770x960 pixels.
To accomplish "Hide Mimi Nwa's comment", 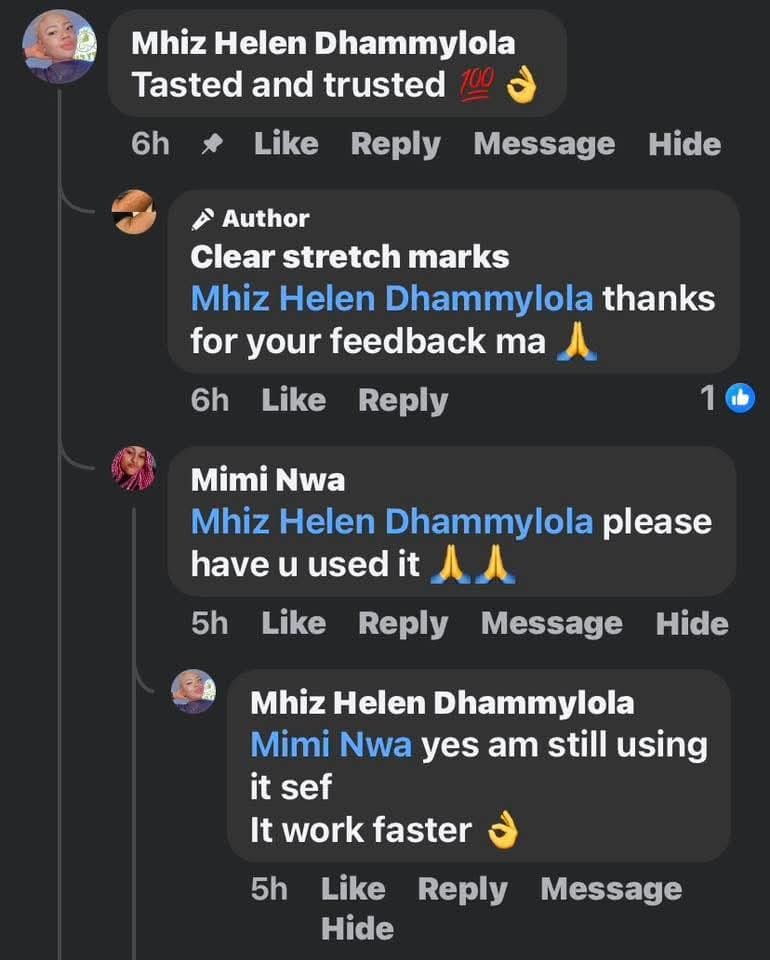I will point(691,623).
